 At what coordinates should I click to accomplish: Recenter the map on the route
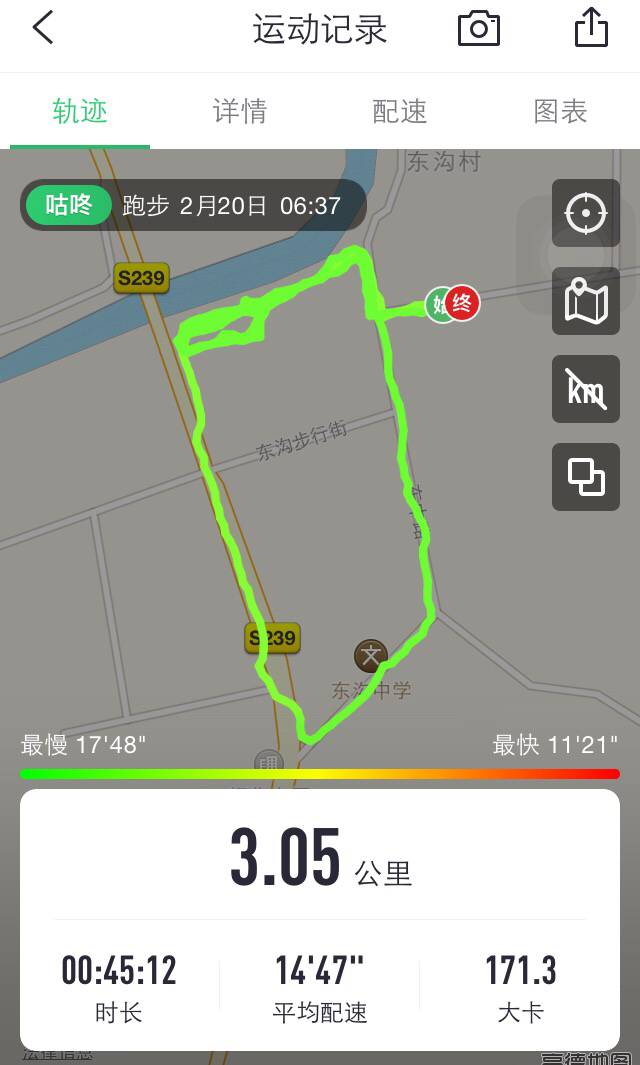pyautogui.click(x=586, y=213)
